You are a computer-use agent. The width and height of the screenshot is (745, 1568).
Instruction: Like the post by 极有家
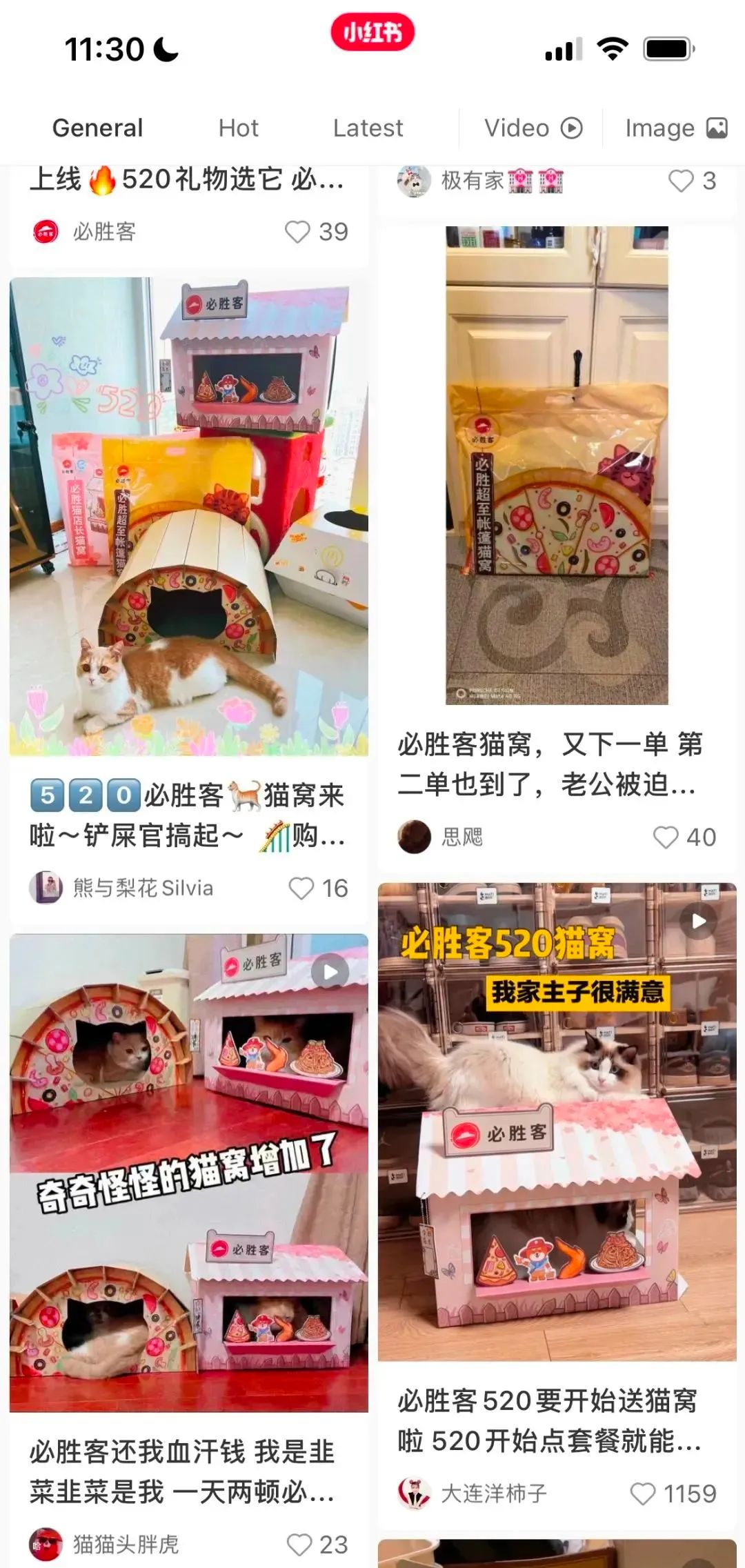click(681, 181)
